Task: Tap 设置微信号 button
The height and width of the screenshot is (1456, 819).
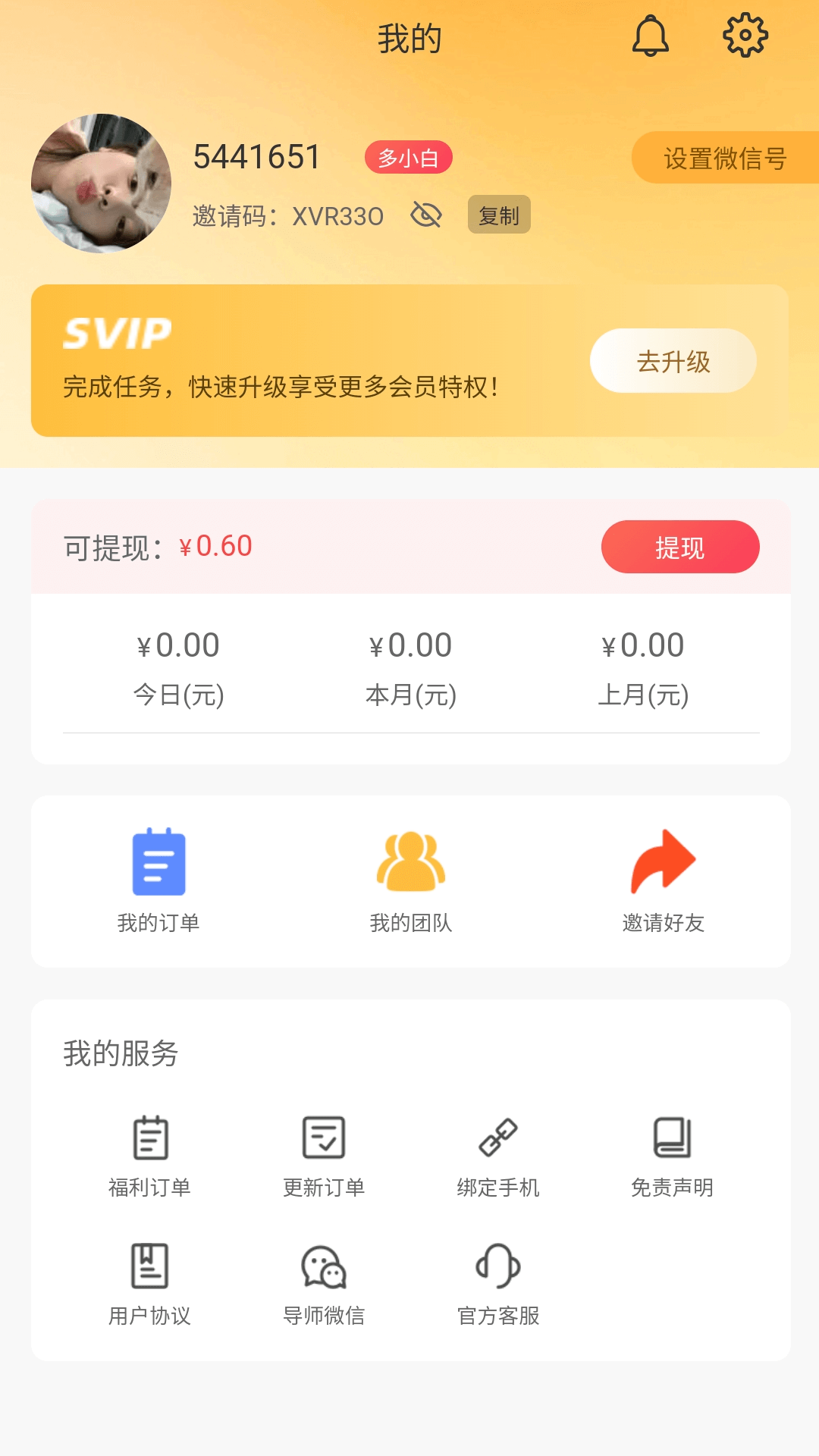Action: point(724,158)
